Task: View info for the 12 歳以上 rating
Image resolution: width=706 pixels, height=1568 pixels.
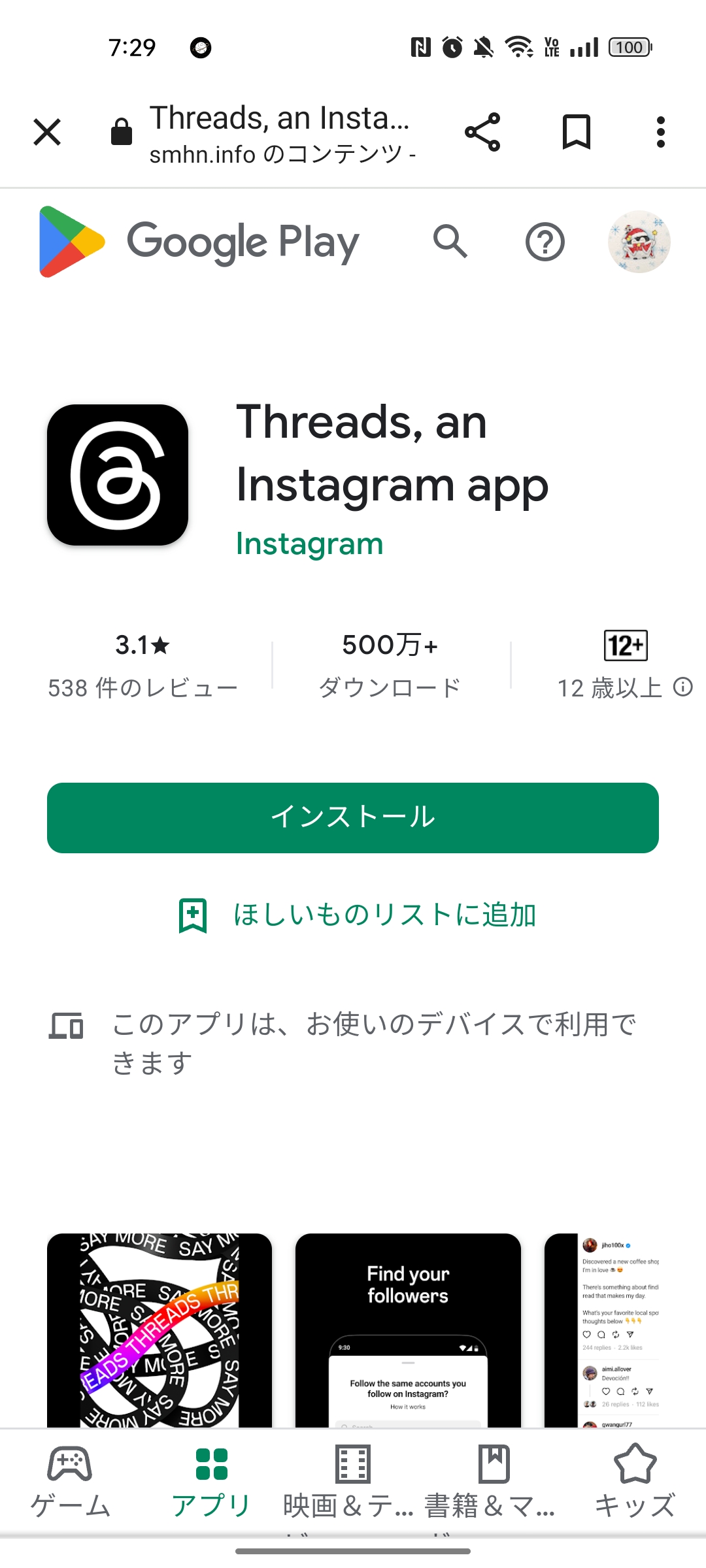Action: (x=683, y=687)
